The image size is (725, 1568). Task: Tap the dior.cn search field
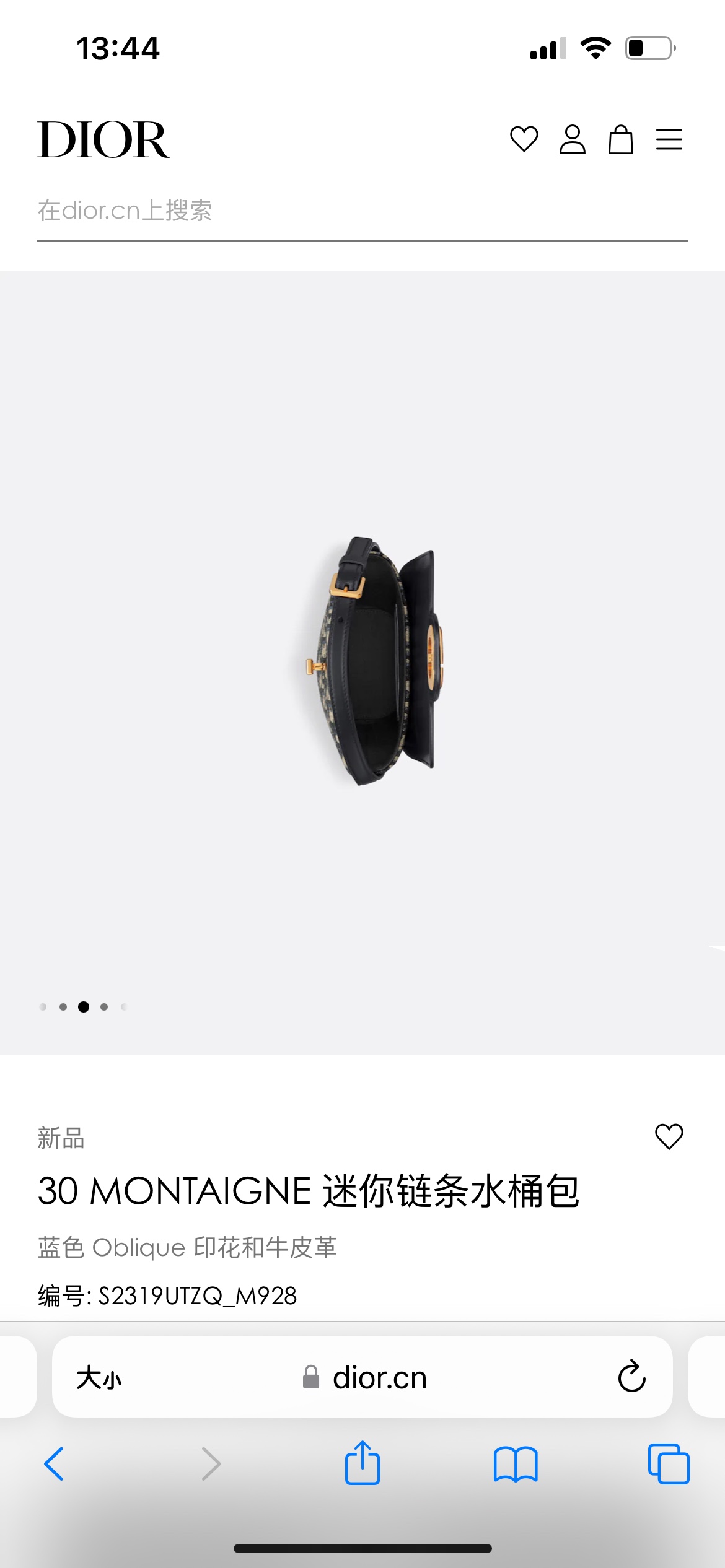tap(362, 211)
